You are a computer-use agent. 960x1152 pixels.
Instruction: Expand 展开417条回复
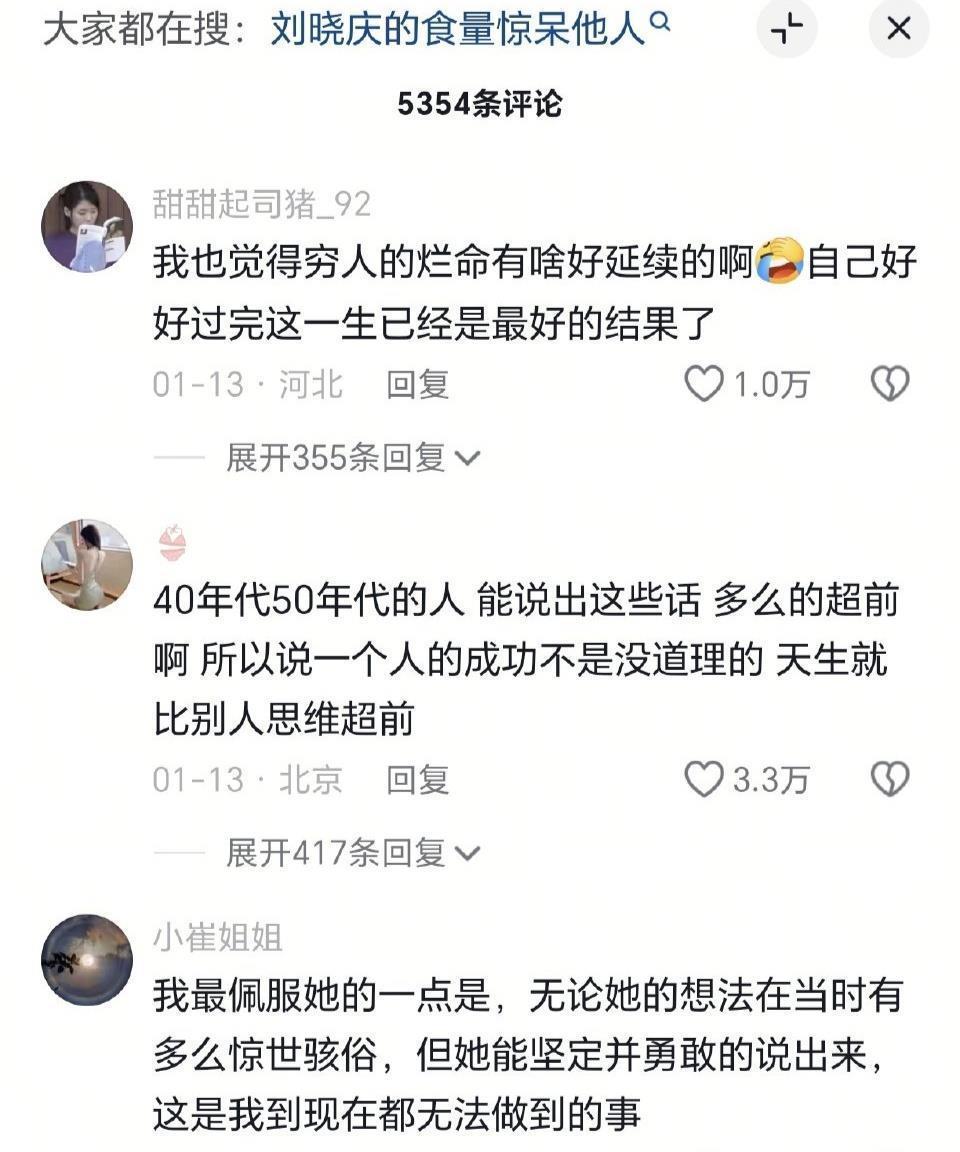coord(352,853)
